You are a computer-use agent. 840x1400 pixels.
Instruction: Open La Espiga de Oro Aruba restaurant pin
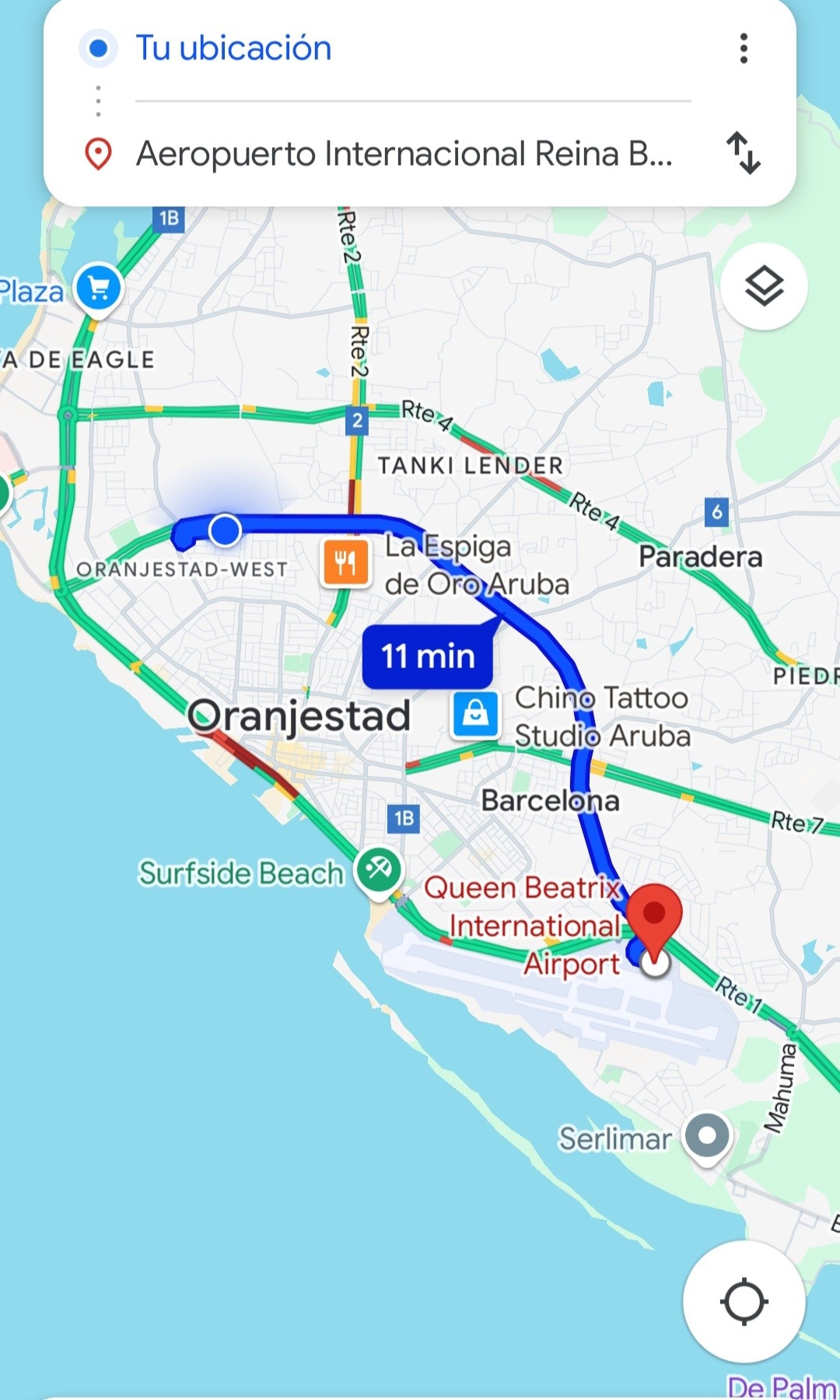(x=346, y=562)
